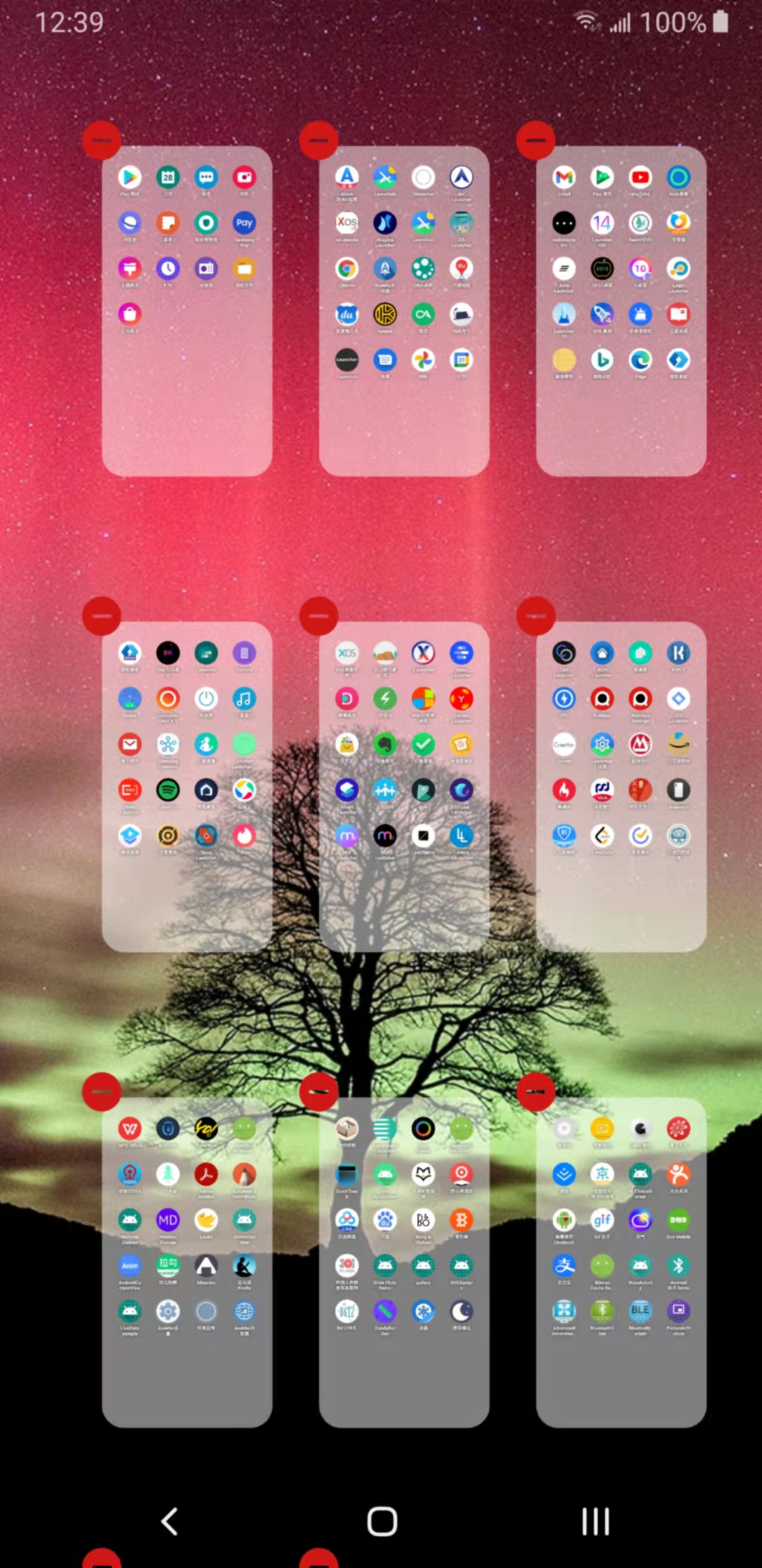Image resolution: width=762 pixels, height=1568 pixels.
Task: Delete the page with WPS Office and Adobe Acrobat
Action: 102,1092
